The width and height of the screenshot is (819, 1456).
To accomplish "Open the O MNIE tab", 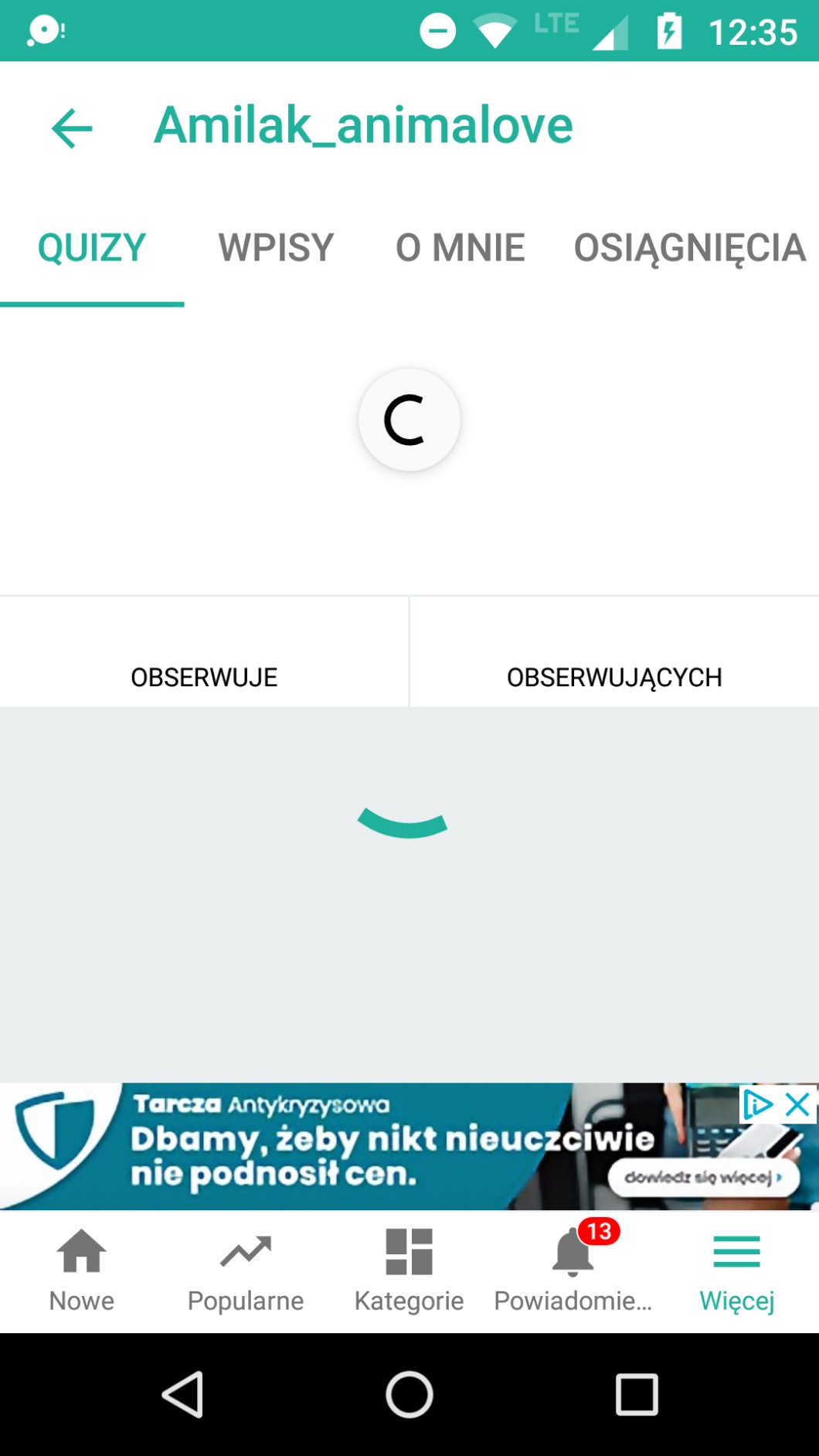I will click(x=460, y=248).
